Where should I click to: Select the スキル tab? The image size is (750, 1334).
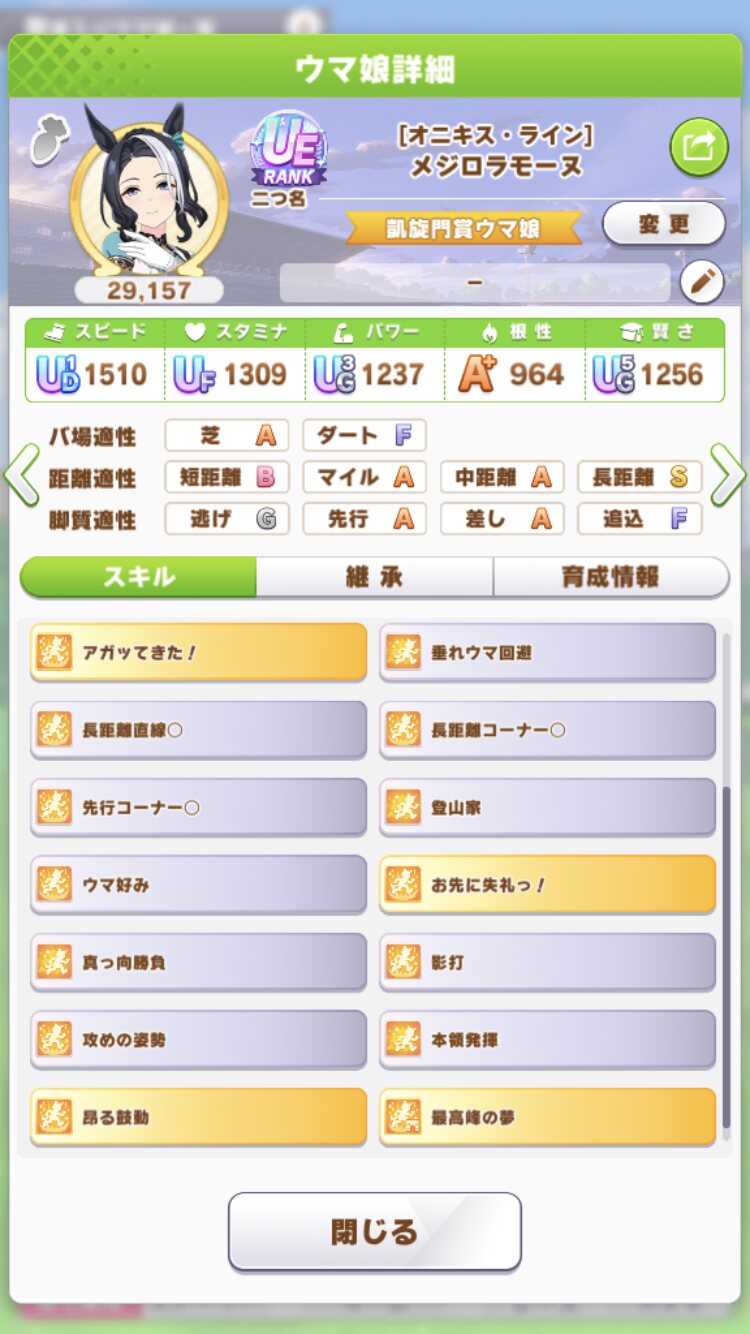click(138, 577)
